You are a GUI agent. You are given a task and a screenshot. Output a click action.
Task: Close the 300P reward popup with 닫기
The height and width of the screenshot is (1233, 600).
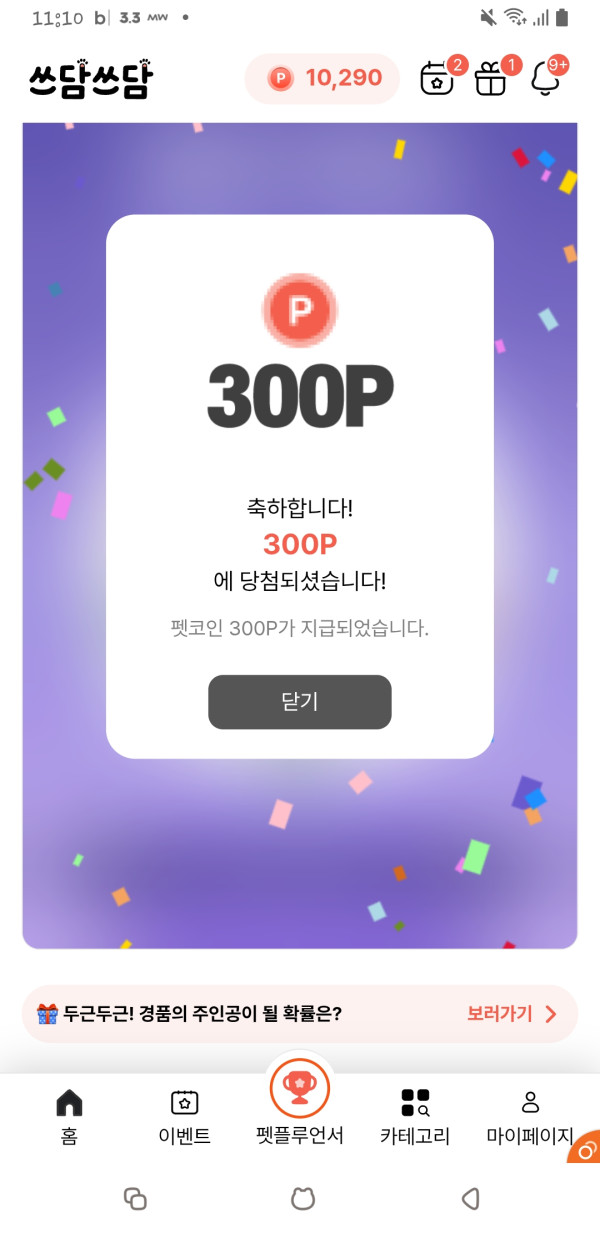[x=299, y=702]
